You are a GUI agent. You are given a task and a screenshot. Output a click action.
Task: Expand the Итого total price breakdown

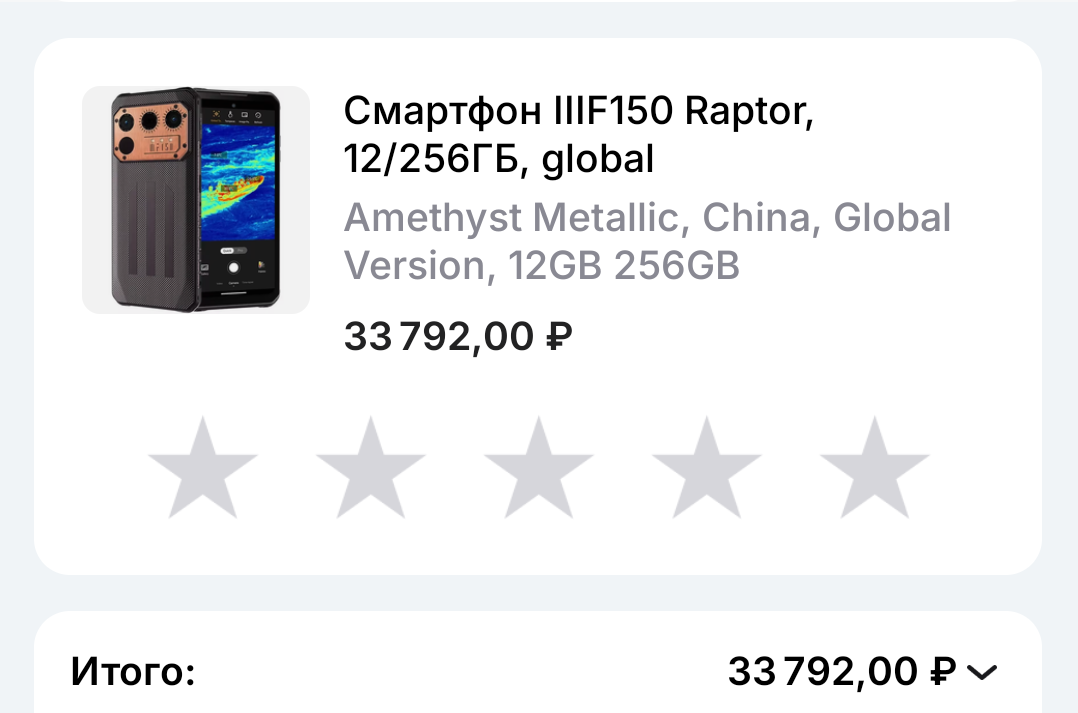pyautogui.click(x=983, y=672)
